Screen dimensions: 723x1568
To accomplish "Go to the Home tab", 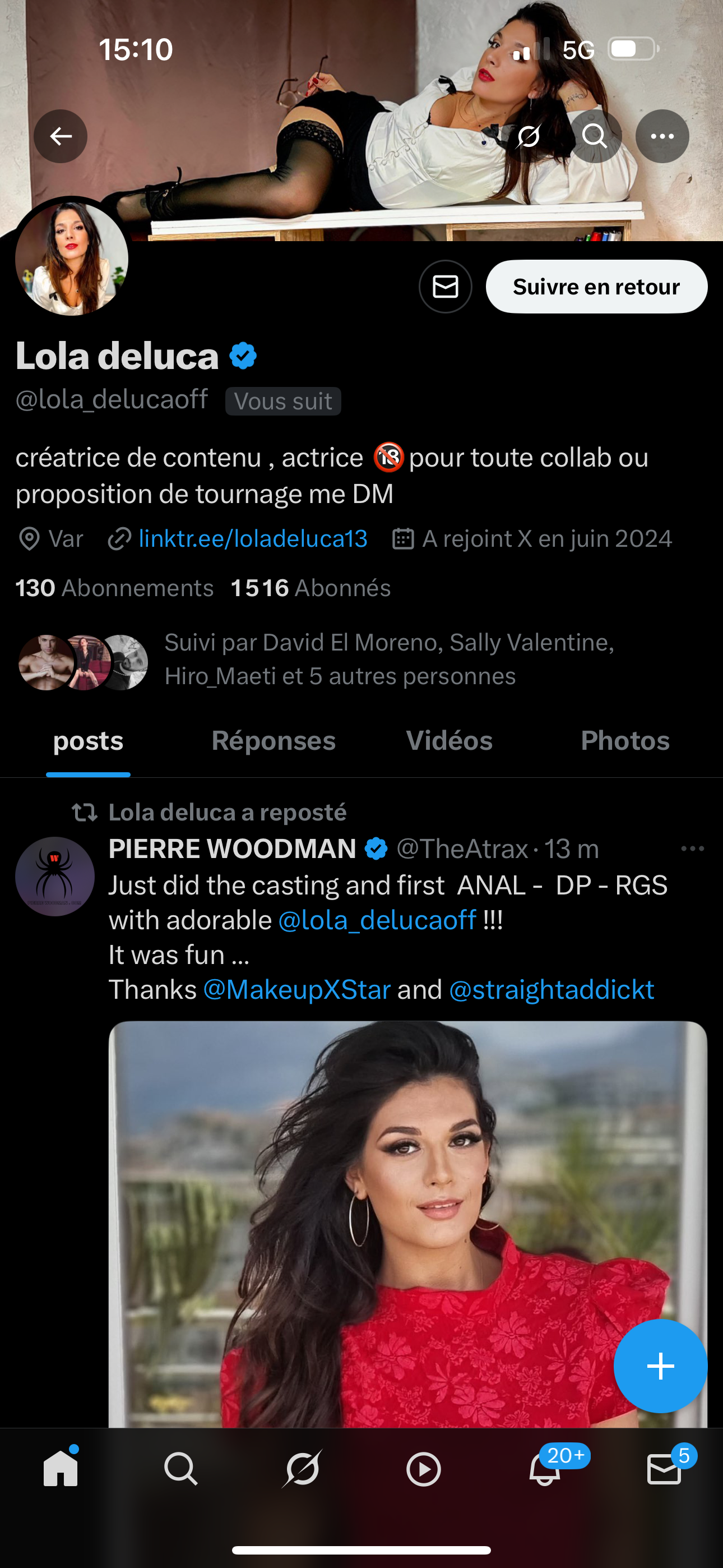I will pyautogui.click(x=61, y=1469).
